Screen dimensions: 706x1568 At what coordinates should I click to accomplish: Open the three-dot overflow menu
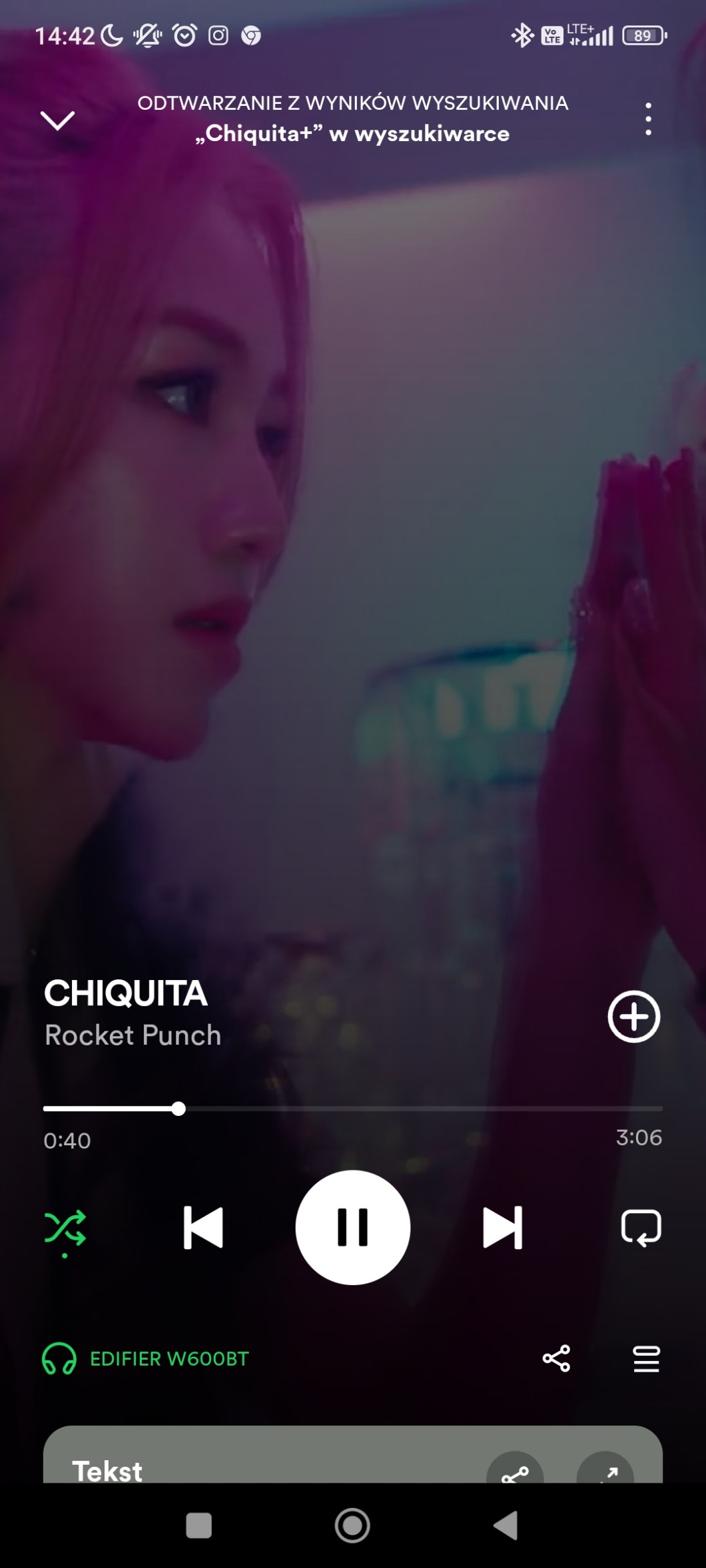click(x=648, y=120)
